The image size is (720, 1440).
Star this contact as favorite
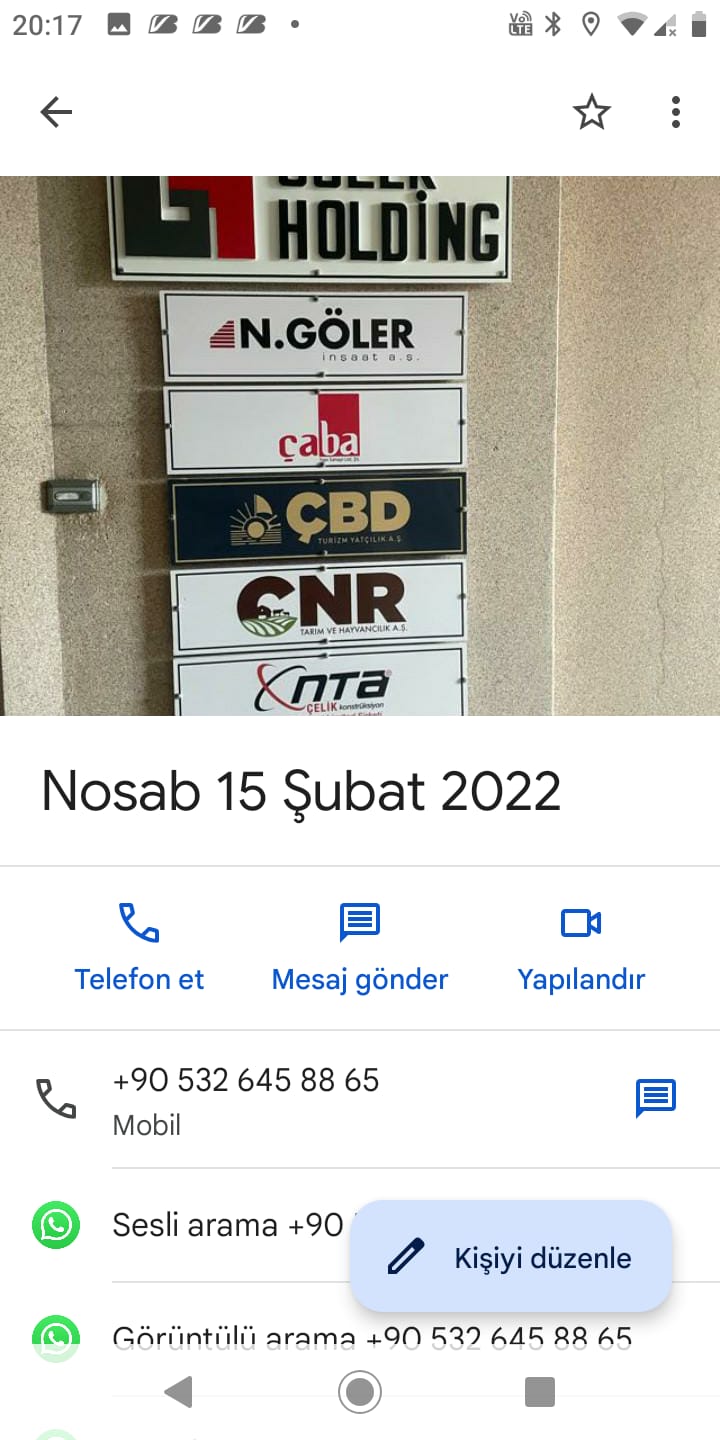(x=591, y=112)
